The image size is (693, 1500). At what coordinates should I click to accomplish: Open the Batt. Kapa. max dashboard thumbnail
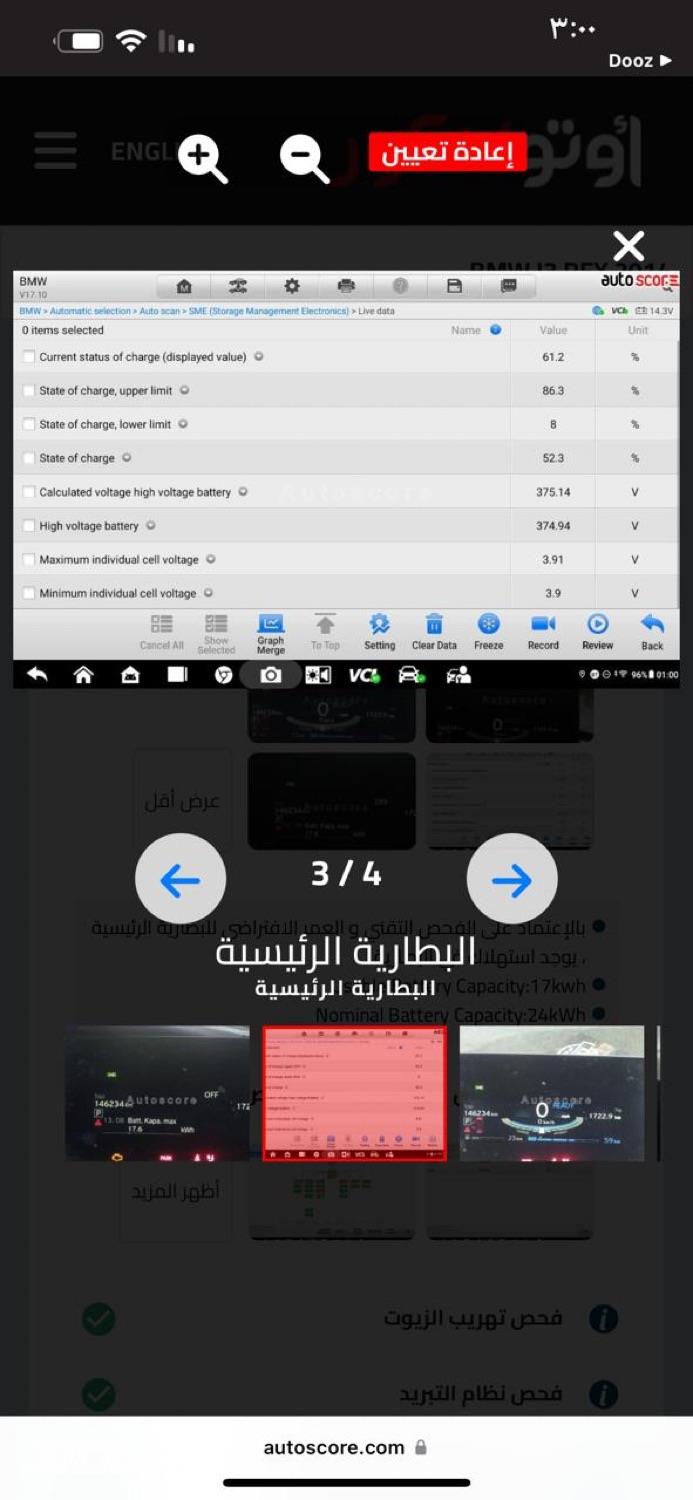click(157, 1093)
